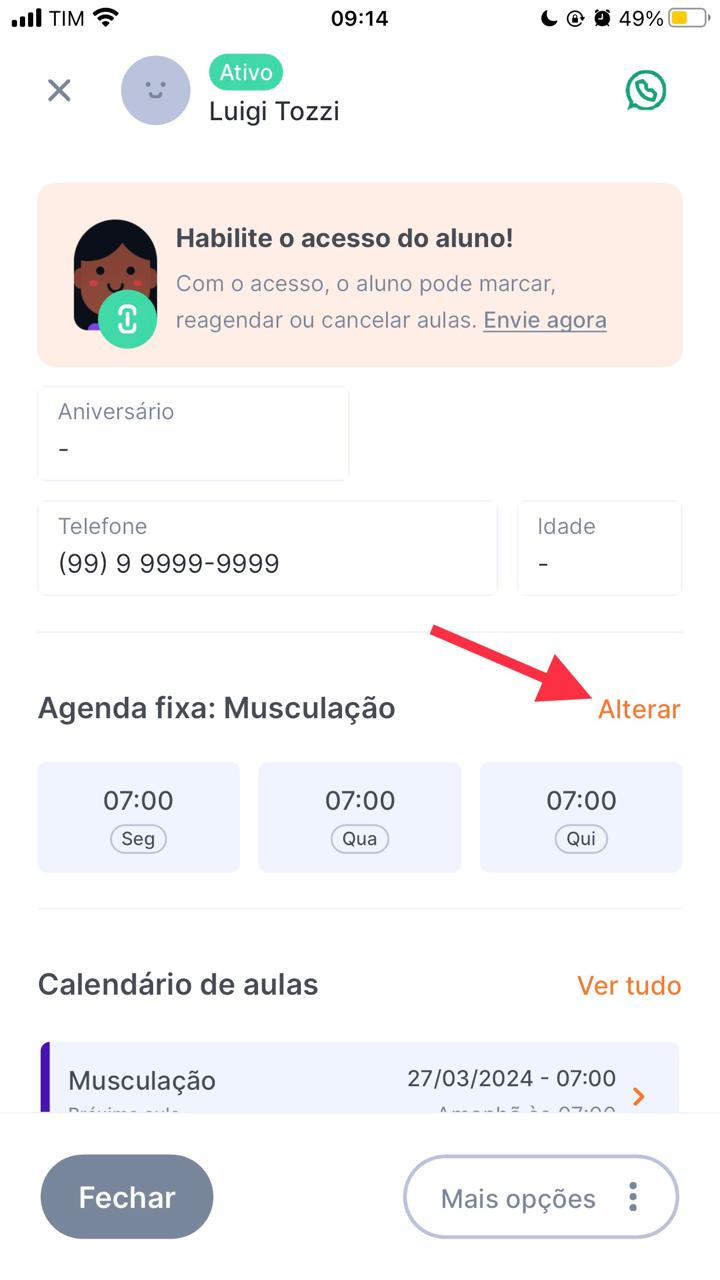This screenshot has width=720, height=1280.
Task: Open WhatsApp chat with Luigi Tozzi
Action: pos(645,91)
